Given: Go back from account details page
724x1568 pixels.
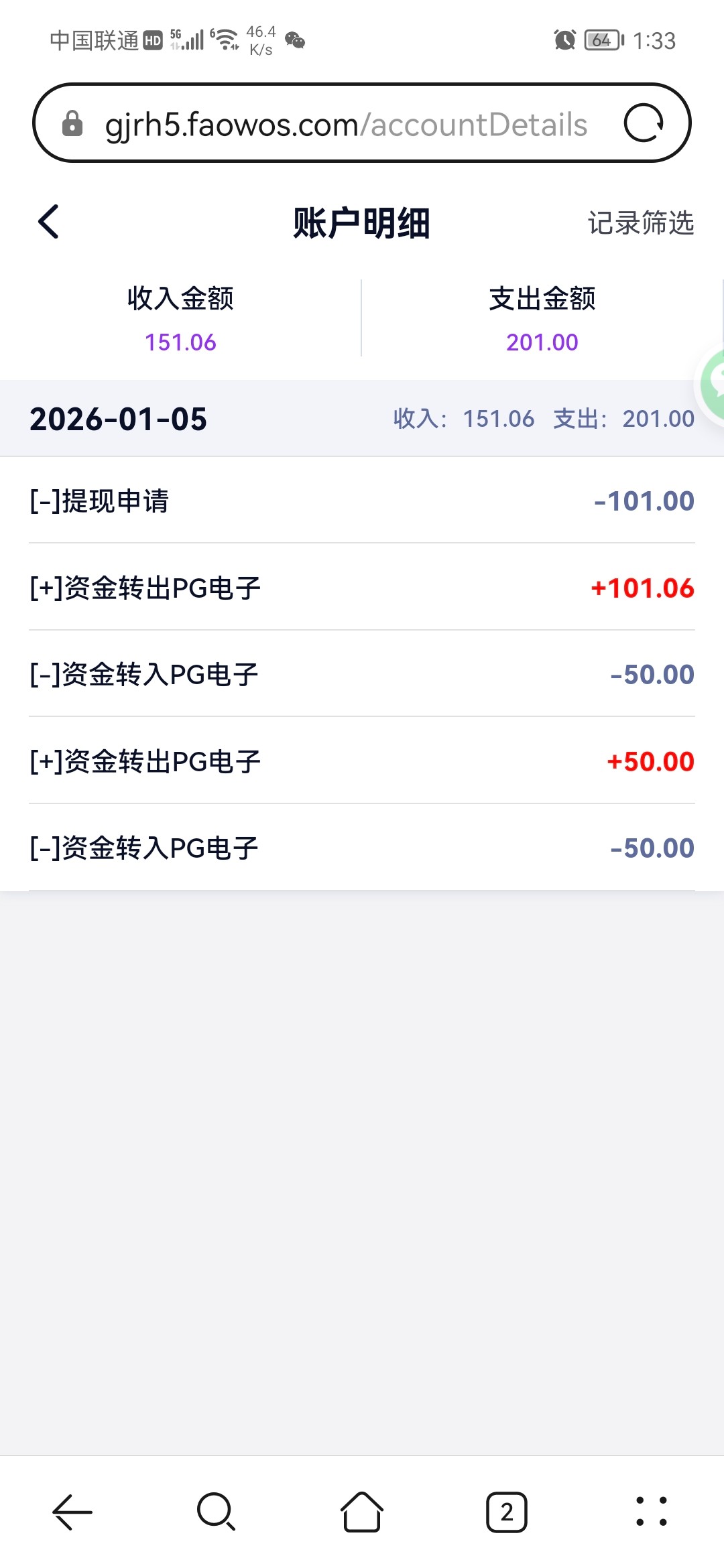Looking at the screenshot, I should [48, 222].
